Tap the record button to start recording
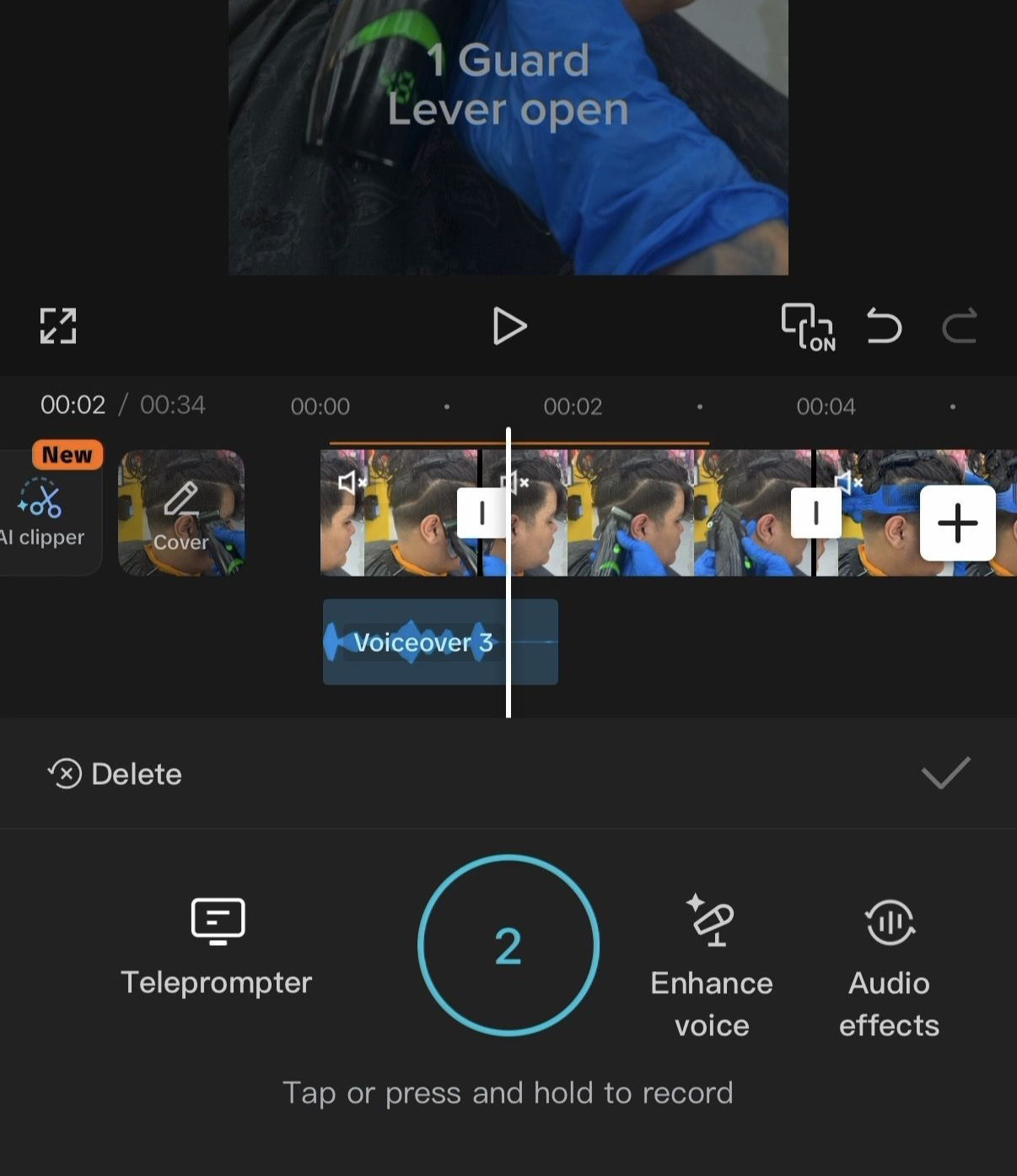This screenshot has height=1176, width=1017. [508, 945]
